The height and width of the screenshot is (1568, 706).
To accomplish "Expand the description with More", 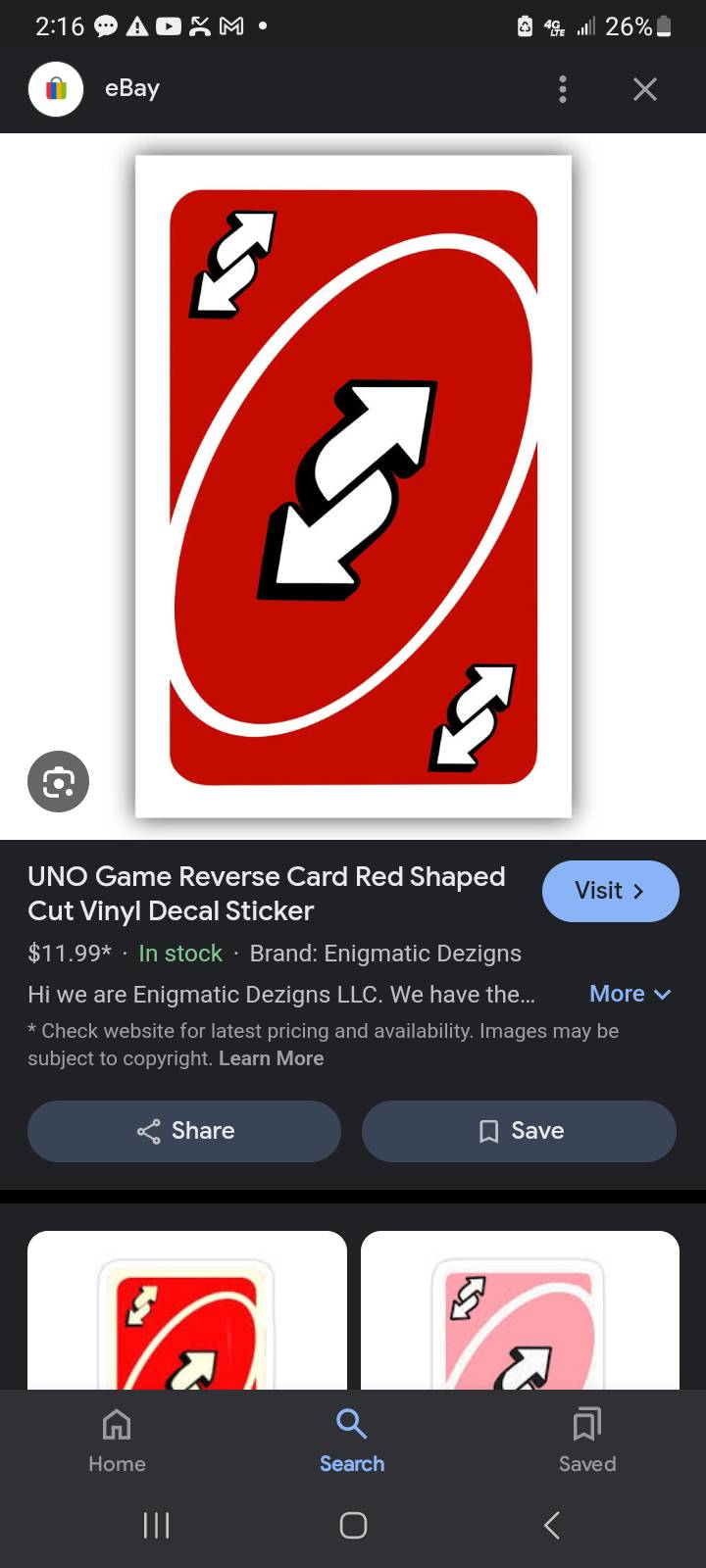I will [630, 994].
